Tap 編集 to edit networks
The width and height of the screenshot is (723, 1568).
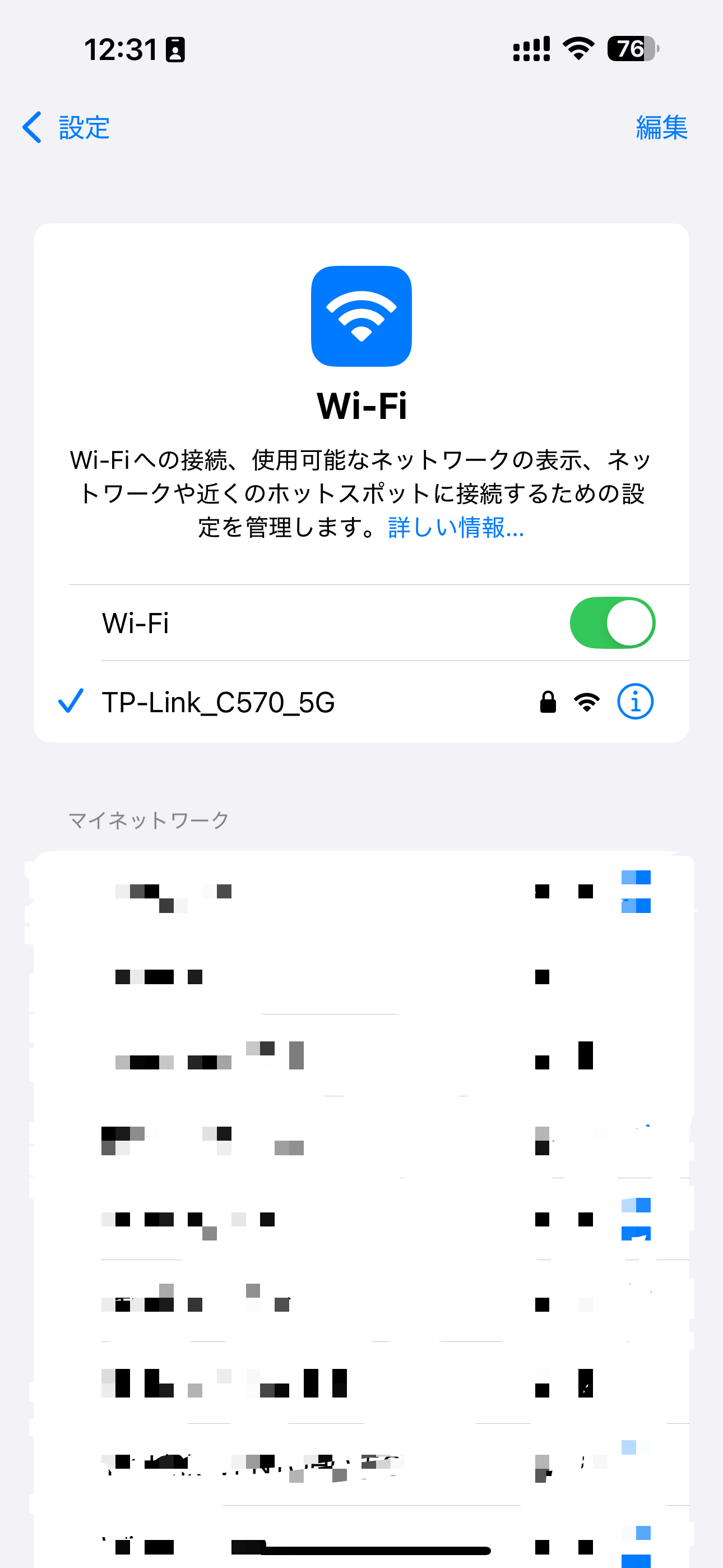tap(661, 128)
